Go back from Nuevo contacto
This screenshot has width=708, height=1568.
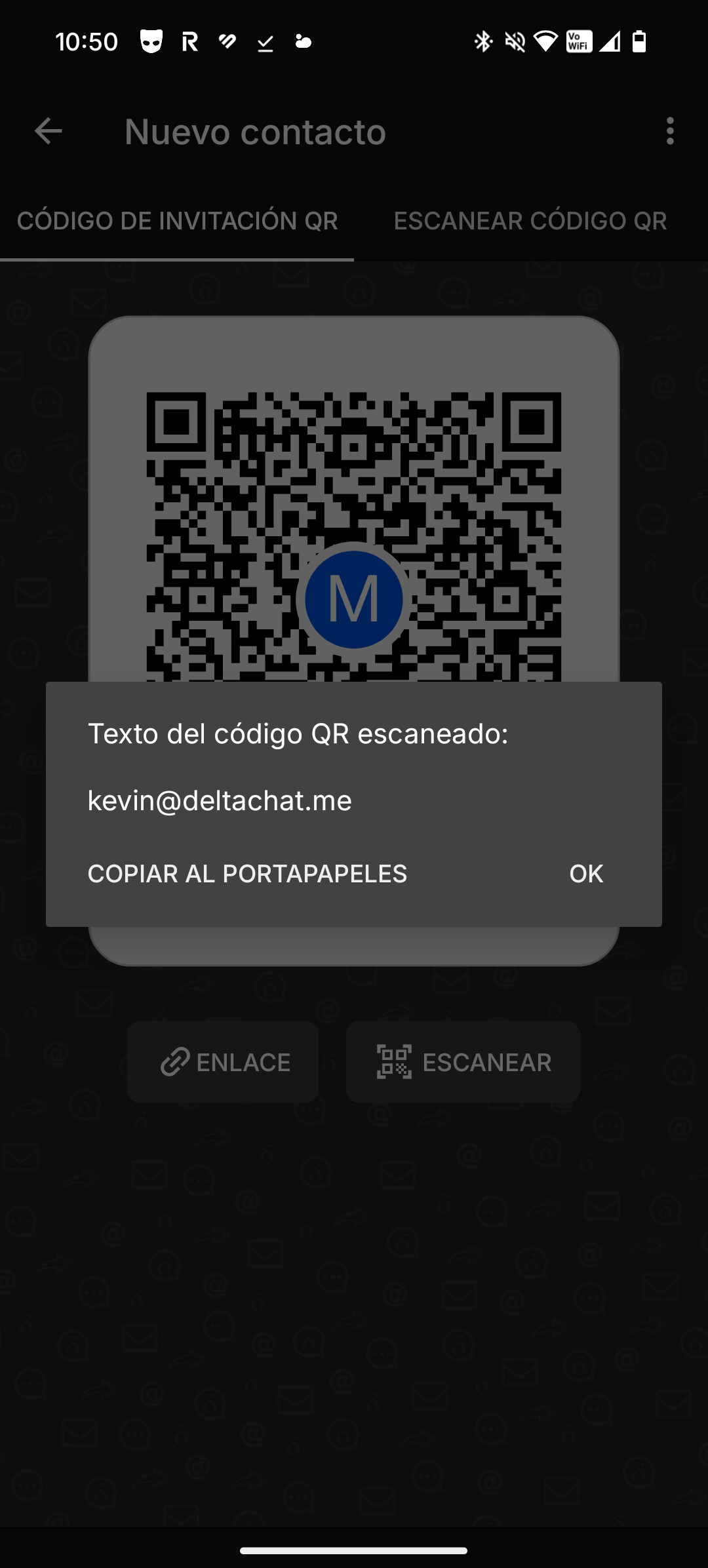coord(49,131)
